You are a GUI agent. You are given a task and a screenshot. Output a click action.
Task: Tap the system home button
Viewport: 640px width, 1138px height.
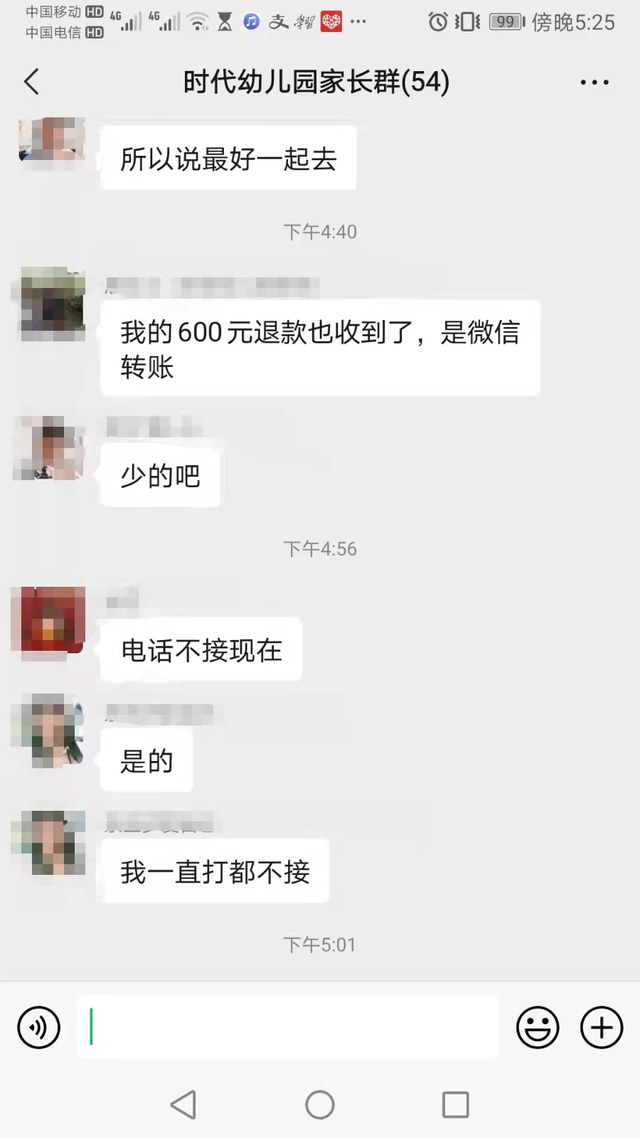pyautogui.click(x=320, y=1104)
